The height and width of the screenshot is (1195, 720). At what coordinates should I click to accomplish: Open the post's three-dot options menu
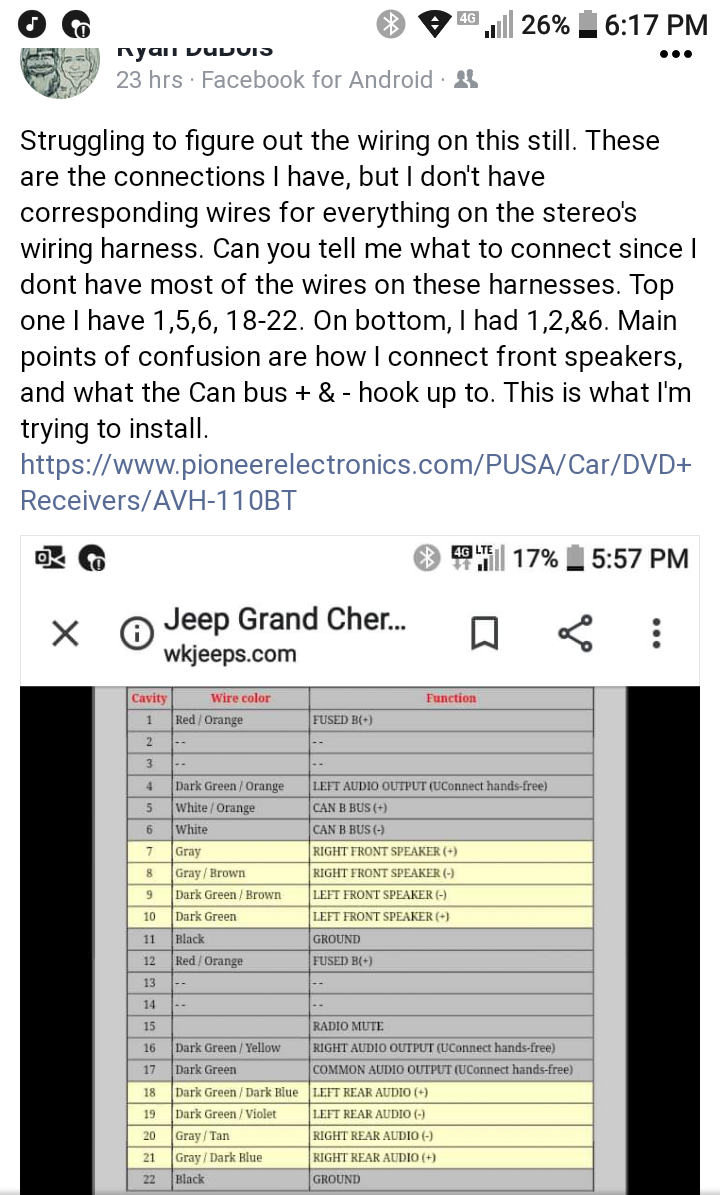[x=676, y=54]
